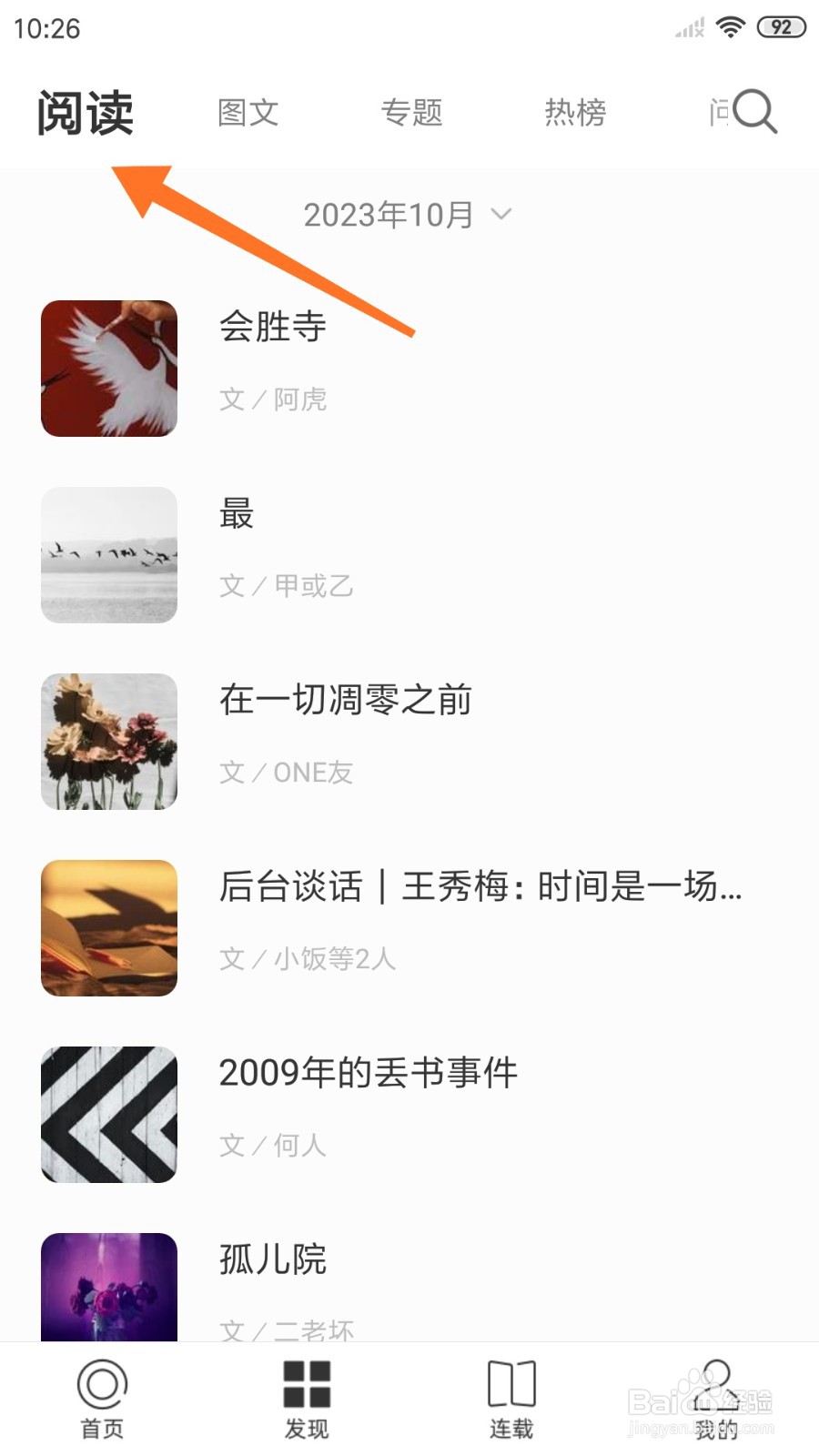This screenshot has width=819, height=1456.
Task: Select the 阅读 tab
Action: [x=86, y=114]
